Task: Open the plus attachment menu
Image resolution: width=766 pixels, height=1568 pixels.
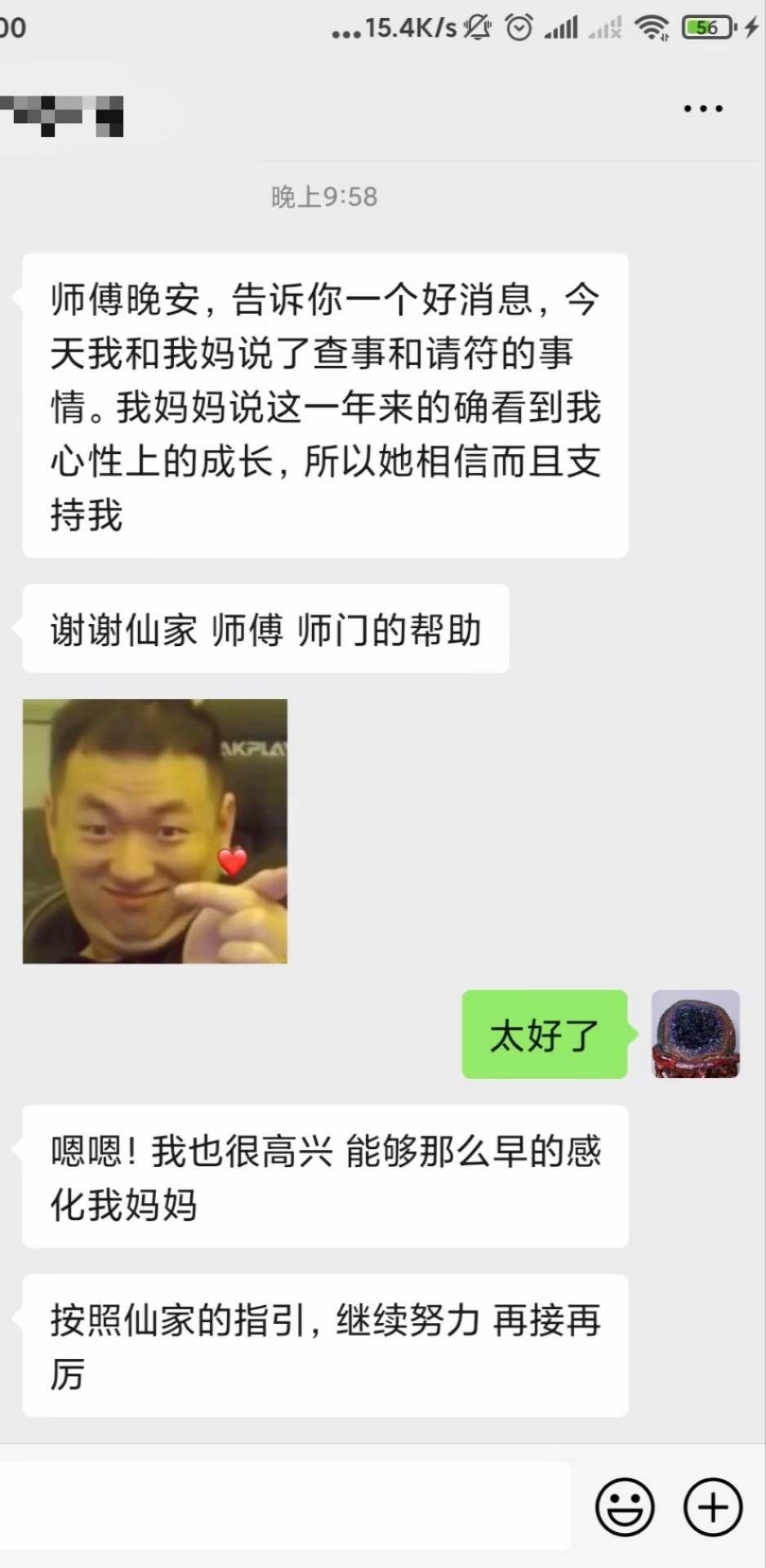Action: click(x=711, y=1507)
